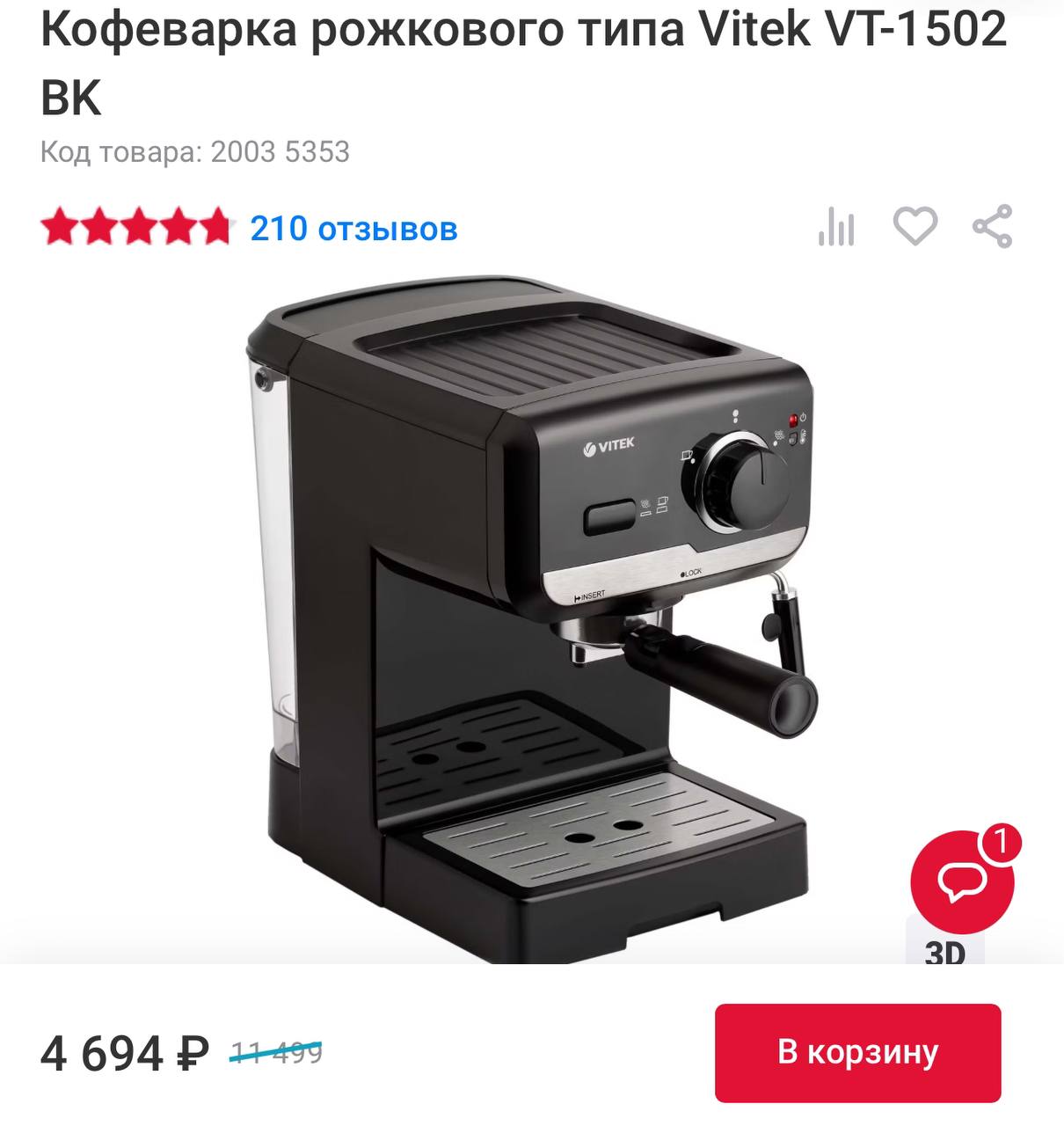Tap the В корзину button
1064x1126 pixels.
[857, 1052]
